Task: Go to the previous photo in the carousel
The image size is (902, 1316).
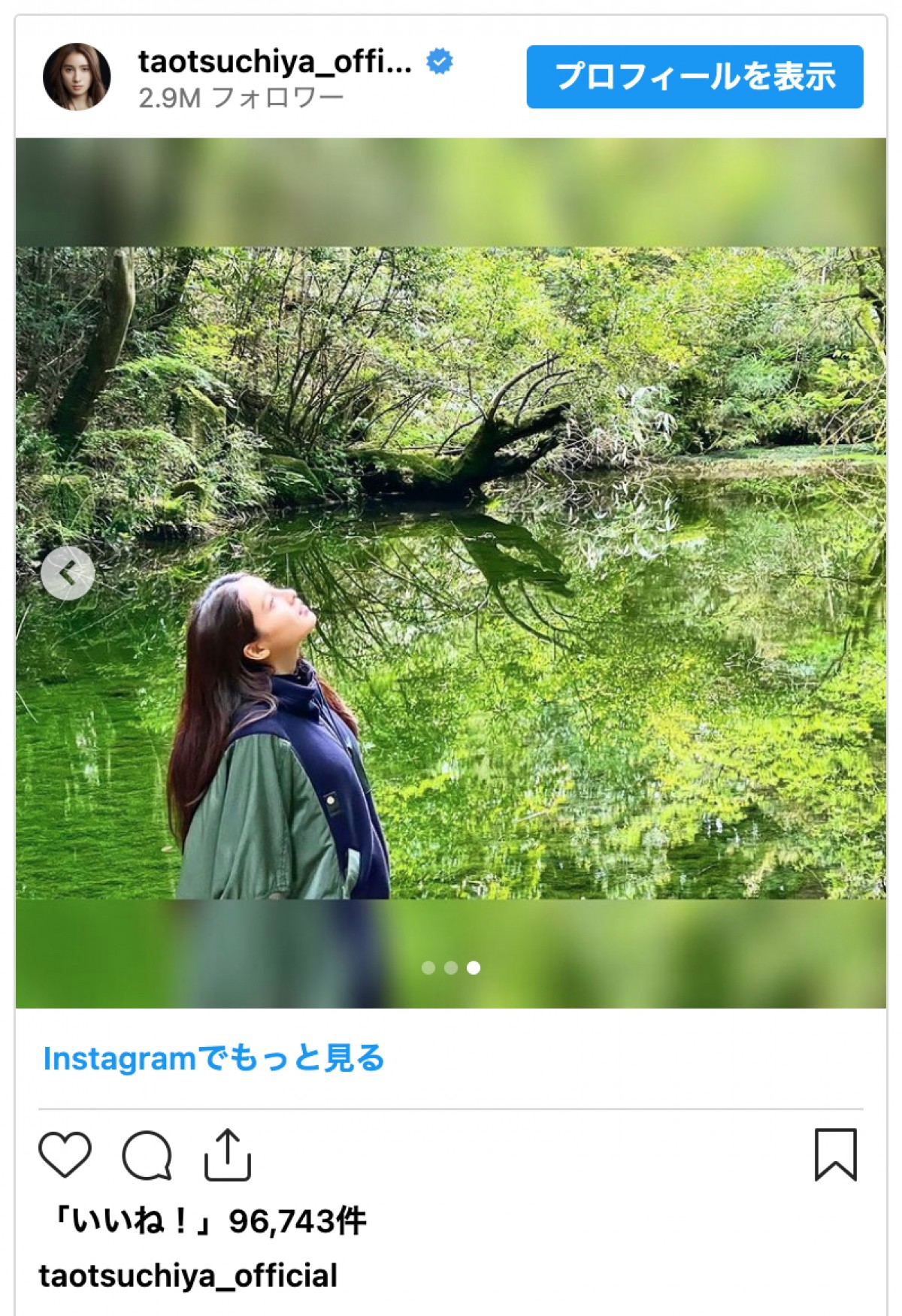Action: (x=68, y=573)
